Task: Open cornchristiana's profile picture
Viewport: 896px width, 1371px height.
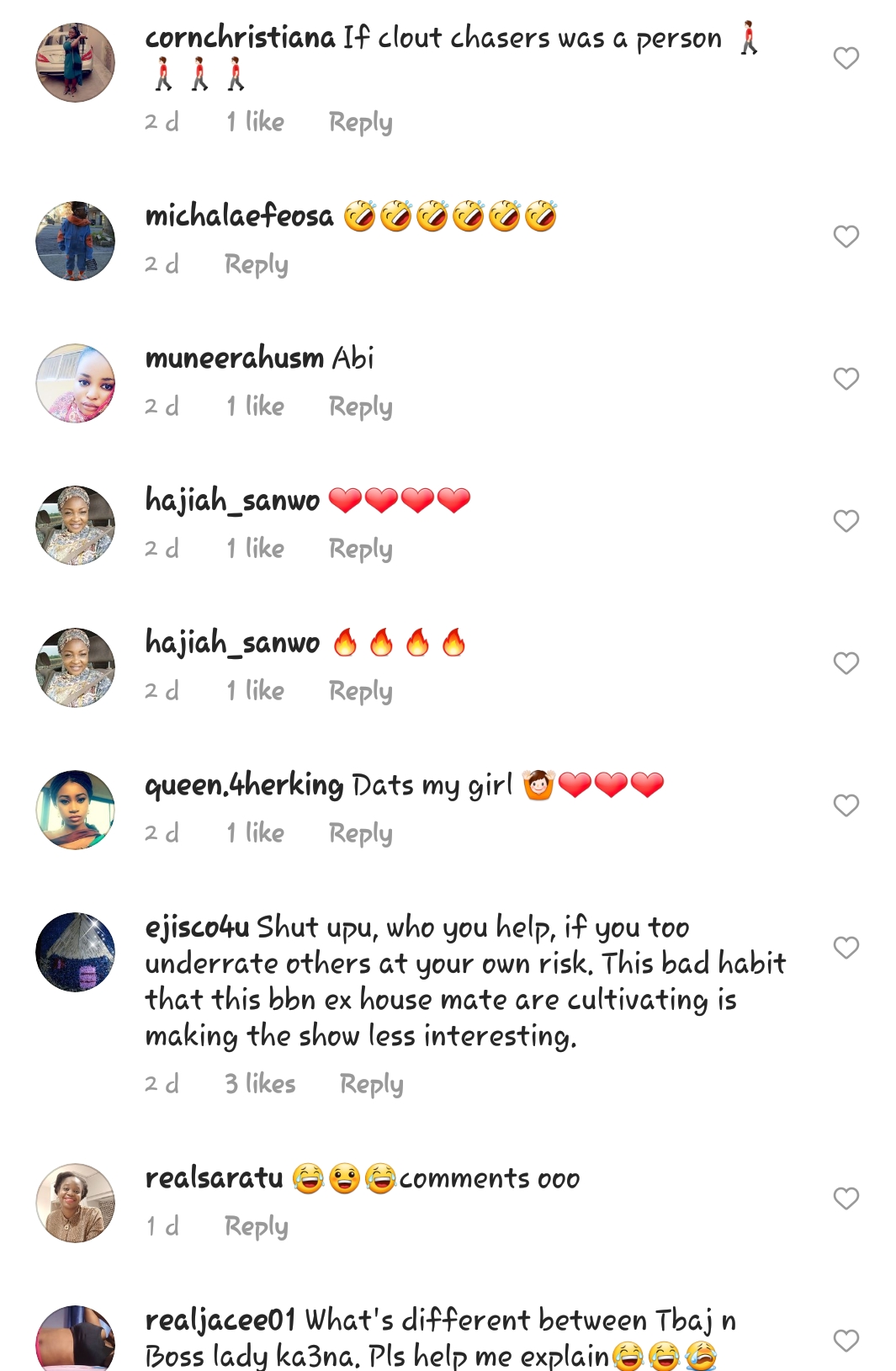Action: (x=75, y=62)
